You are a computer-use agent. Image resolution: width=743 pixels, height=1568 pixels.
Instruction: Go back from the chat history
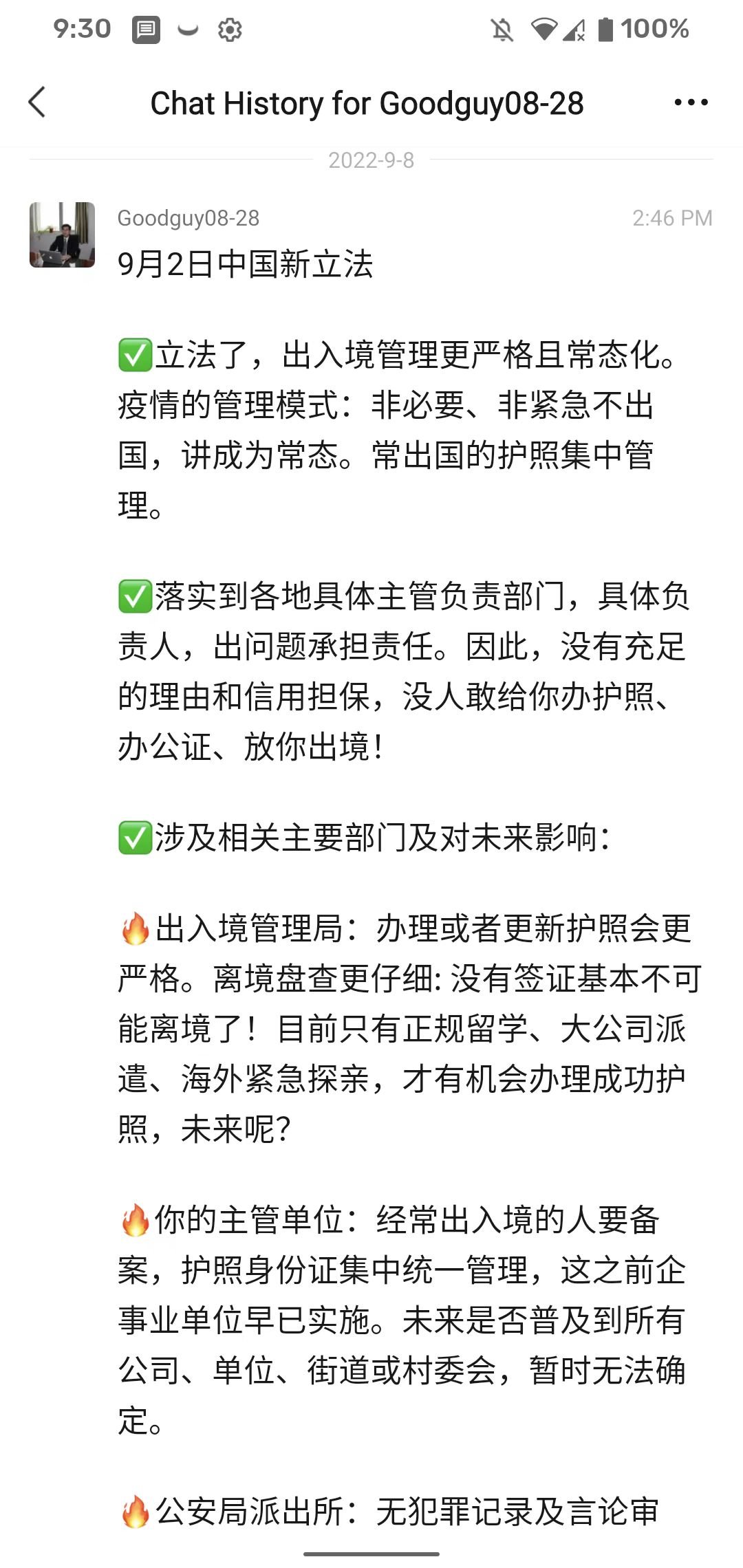37,102
